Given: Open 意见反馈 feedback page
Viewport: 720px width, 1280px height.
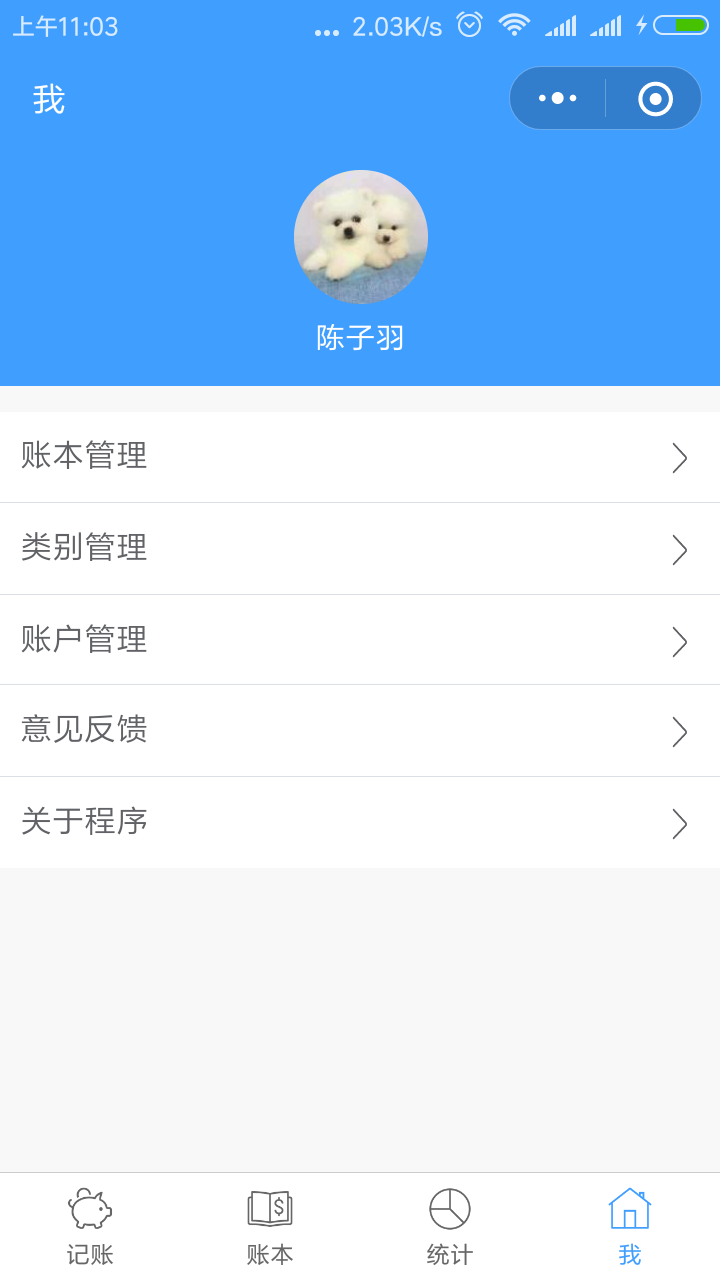Looking at the screenshot, I should [360, 731].
